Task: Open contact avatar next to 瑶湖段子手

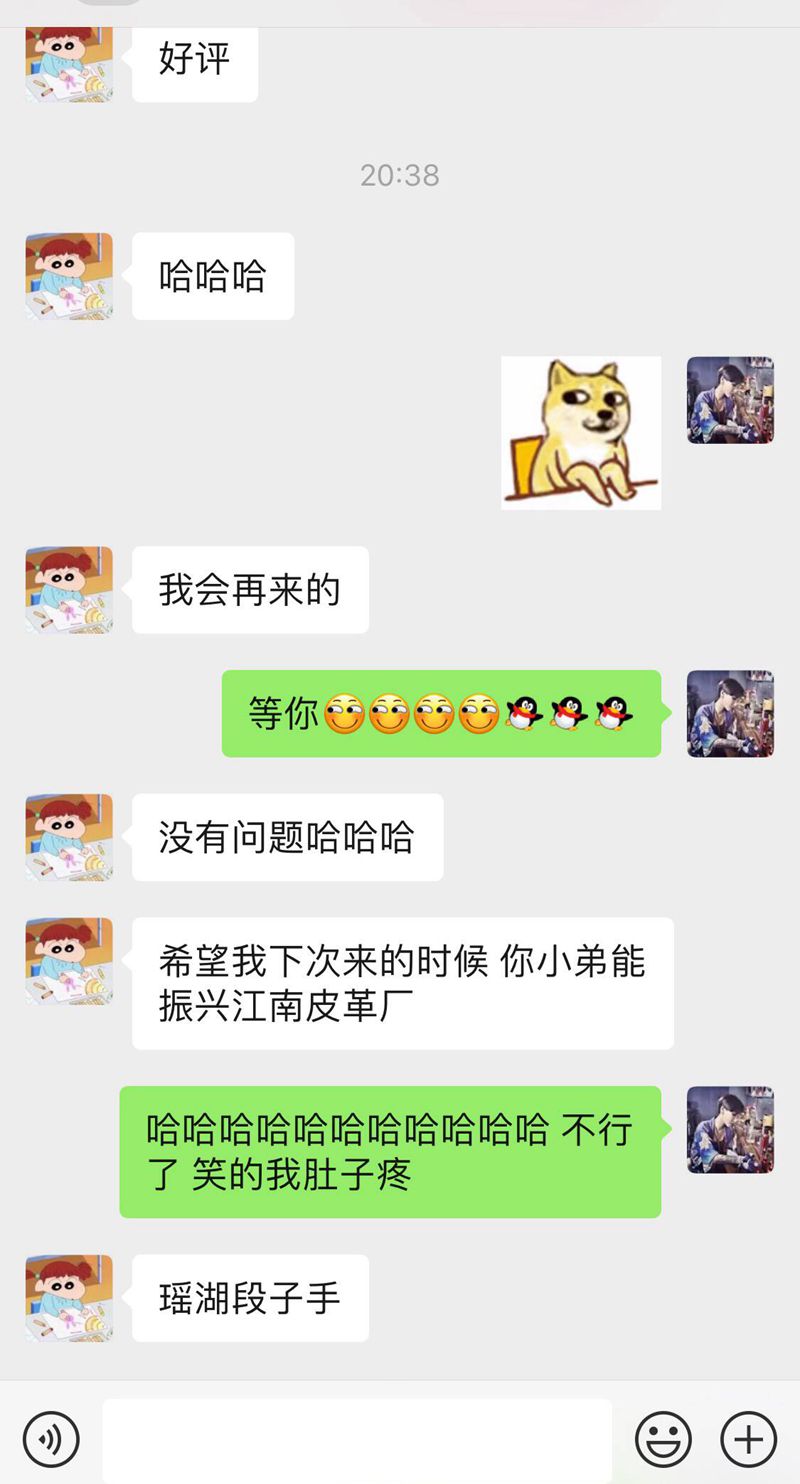Action: [x=69, y=1298]
